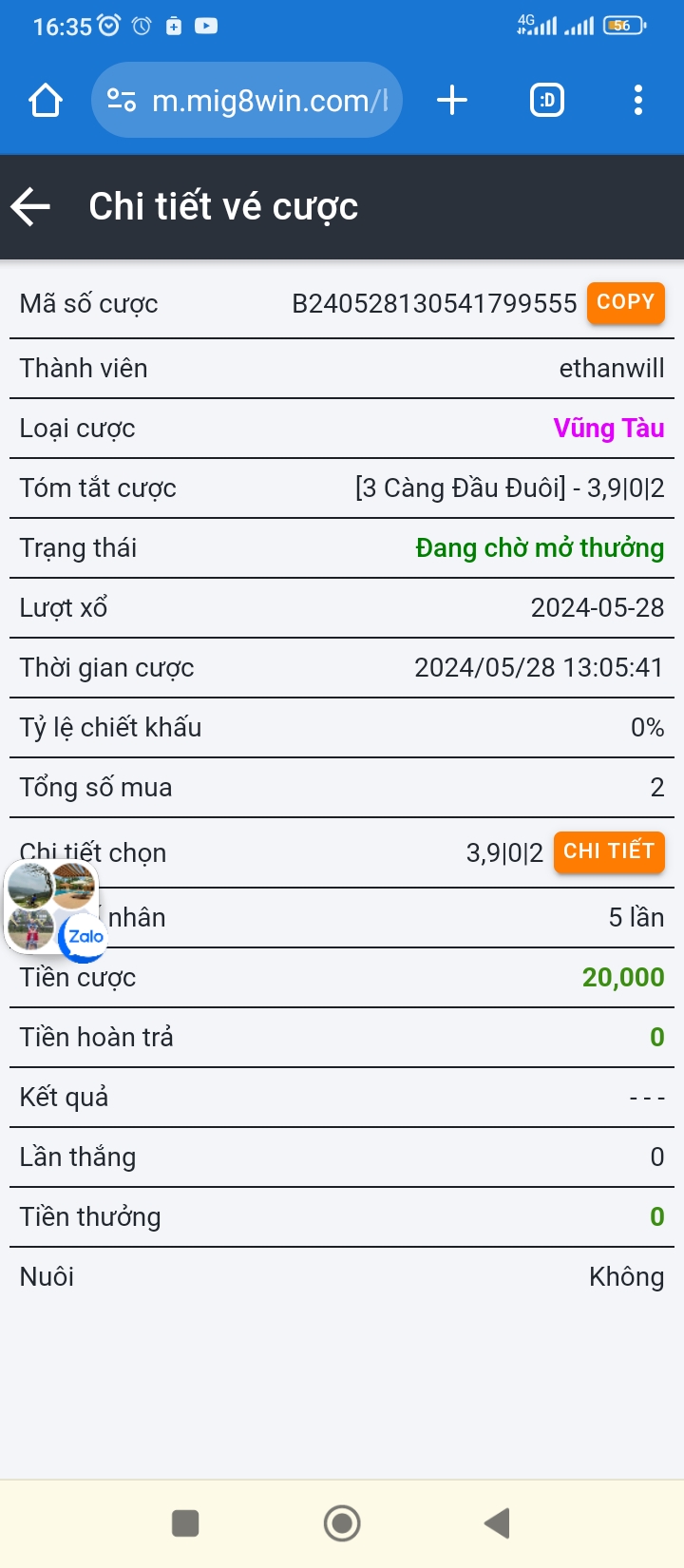Open the browser home page
Screen dimensions: 684x1568
tap(46, 100)
